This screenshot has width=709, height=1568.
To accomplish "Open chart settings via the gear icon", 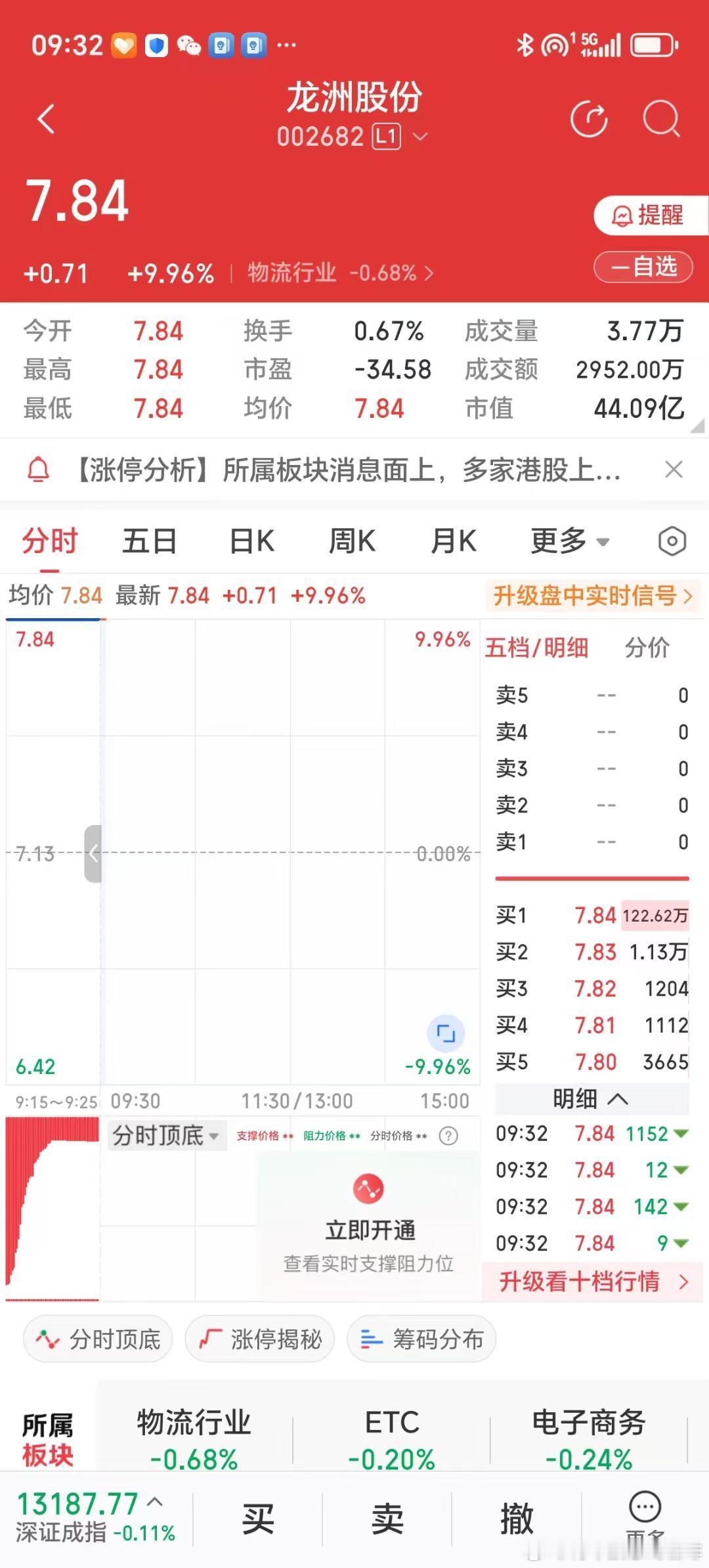I will point(672,540).
